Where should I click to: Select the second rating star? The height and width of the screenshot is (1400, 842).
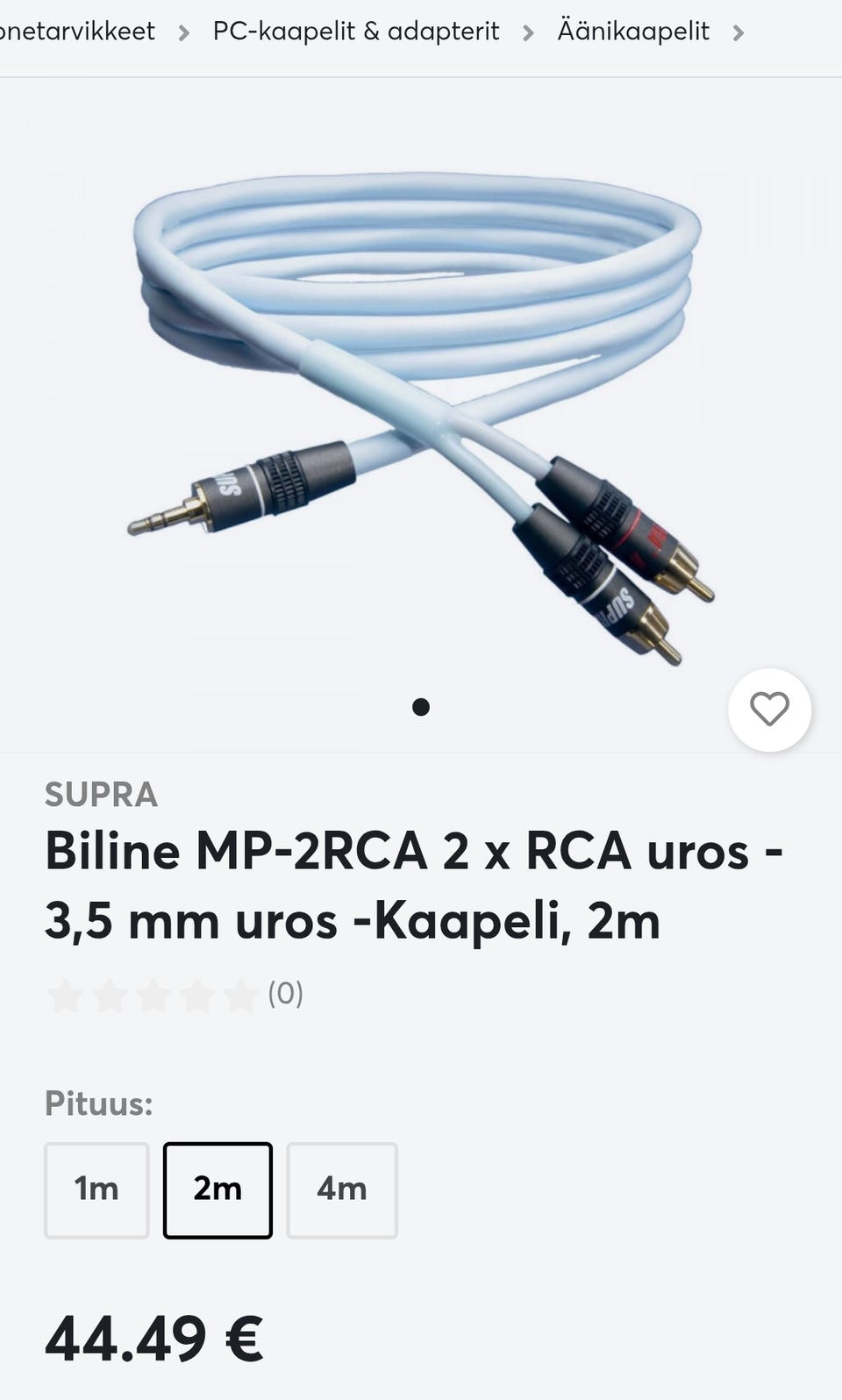[110, 995]
